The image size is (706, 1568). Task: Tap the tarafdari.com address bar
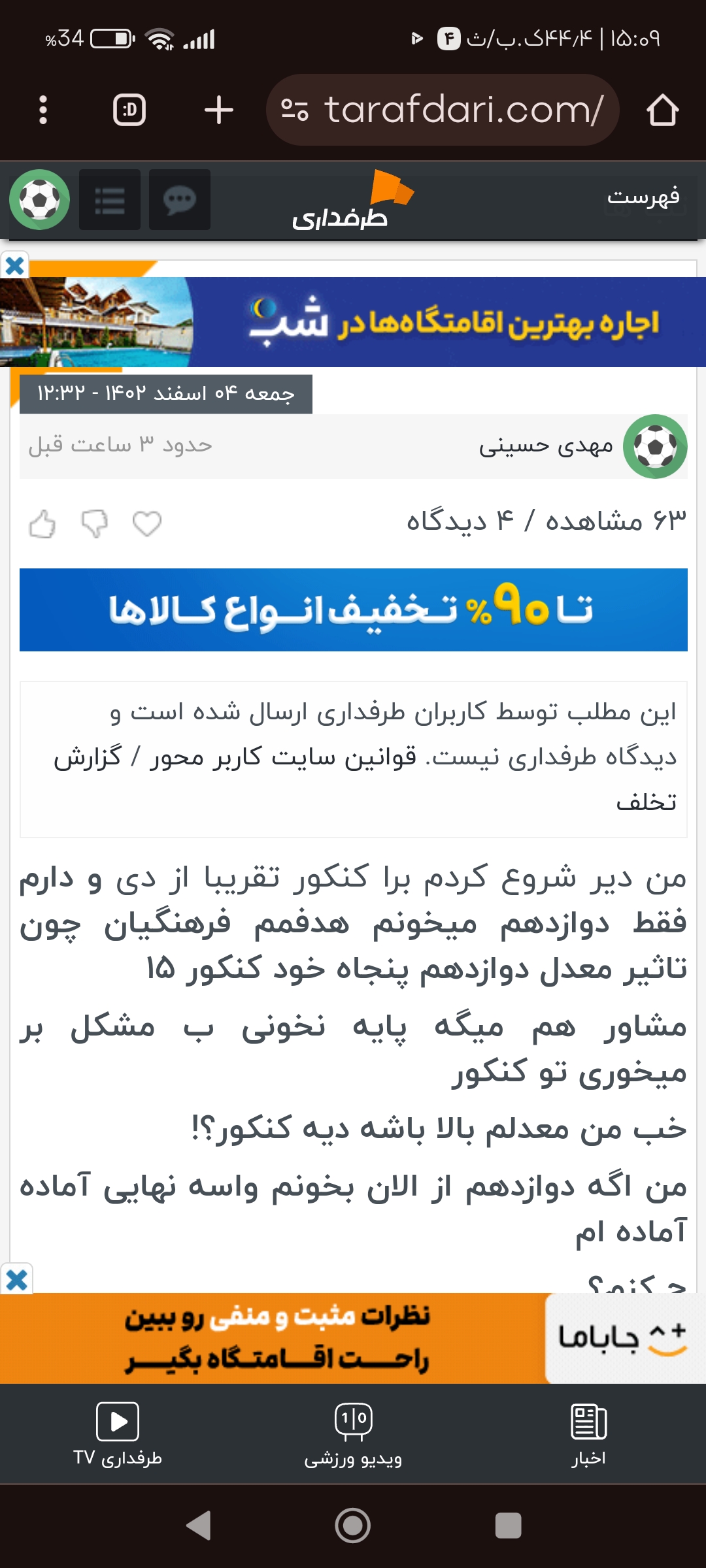tap(443, 110)
